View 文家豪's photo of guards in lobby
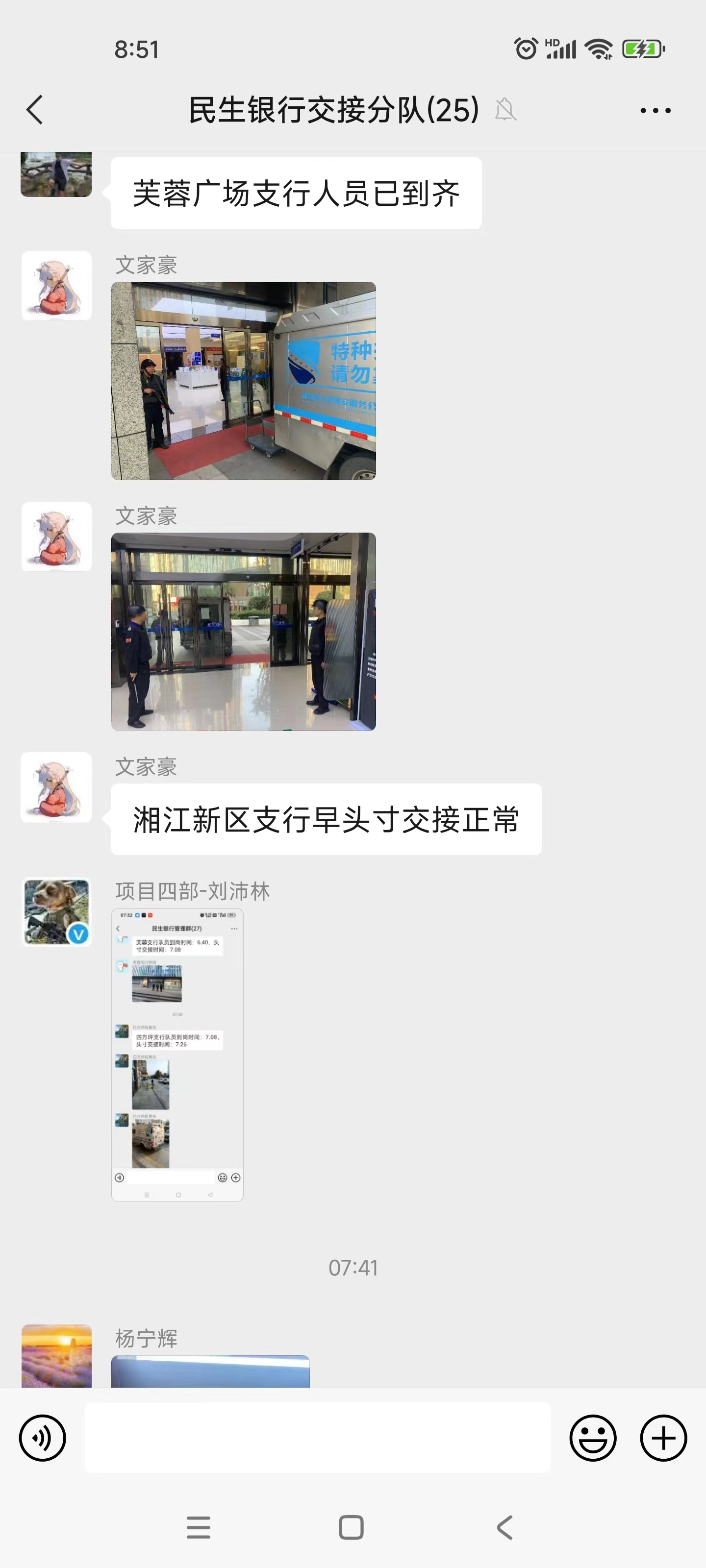Screen dimensions: 706x1568 pos(243,631)
